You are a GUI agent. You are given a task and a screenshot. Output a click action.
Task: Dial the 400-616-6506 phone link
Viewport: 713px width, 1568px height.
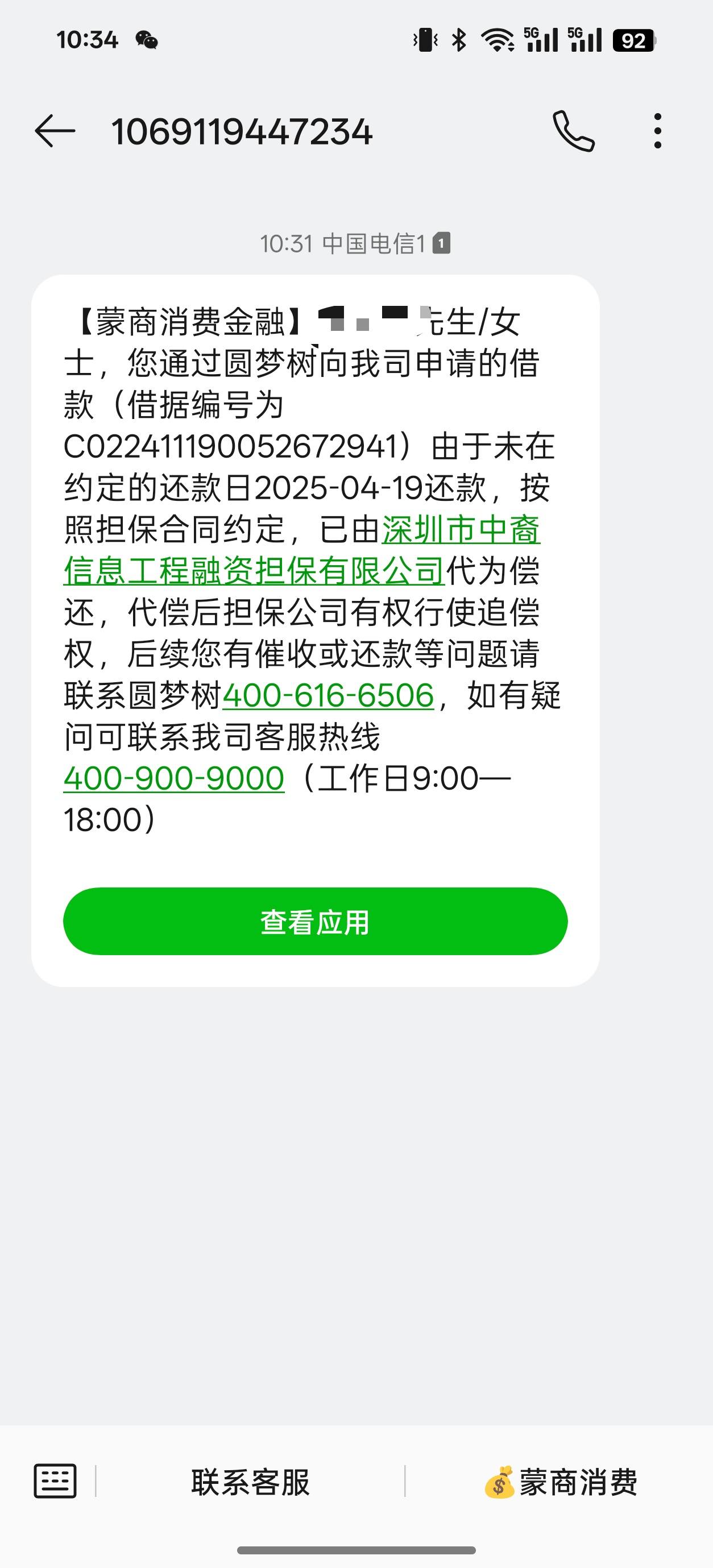click(328, 695)
